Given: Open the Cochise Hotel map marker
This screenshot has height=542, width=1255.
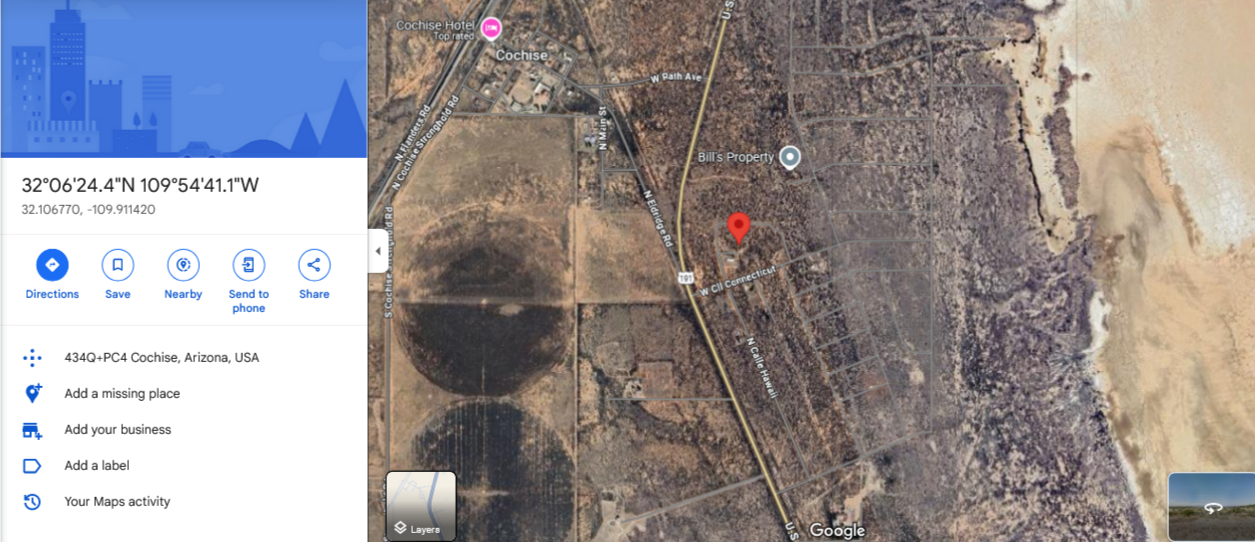Looking at the screenshot, I should tap(491, 29).
